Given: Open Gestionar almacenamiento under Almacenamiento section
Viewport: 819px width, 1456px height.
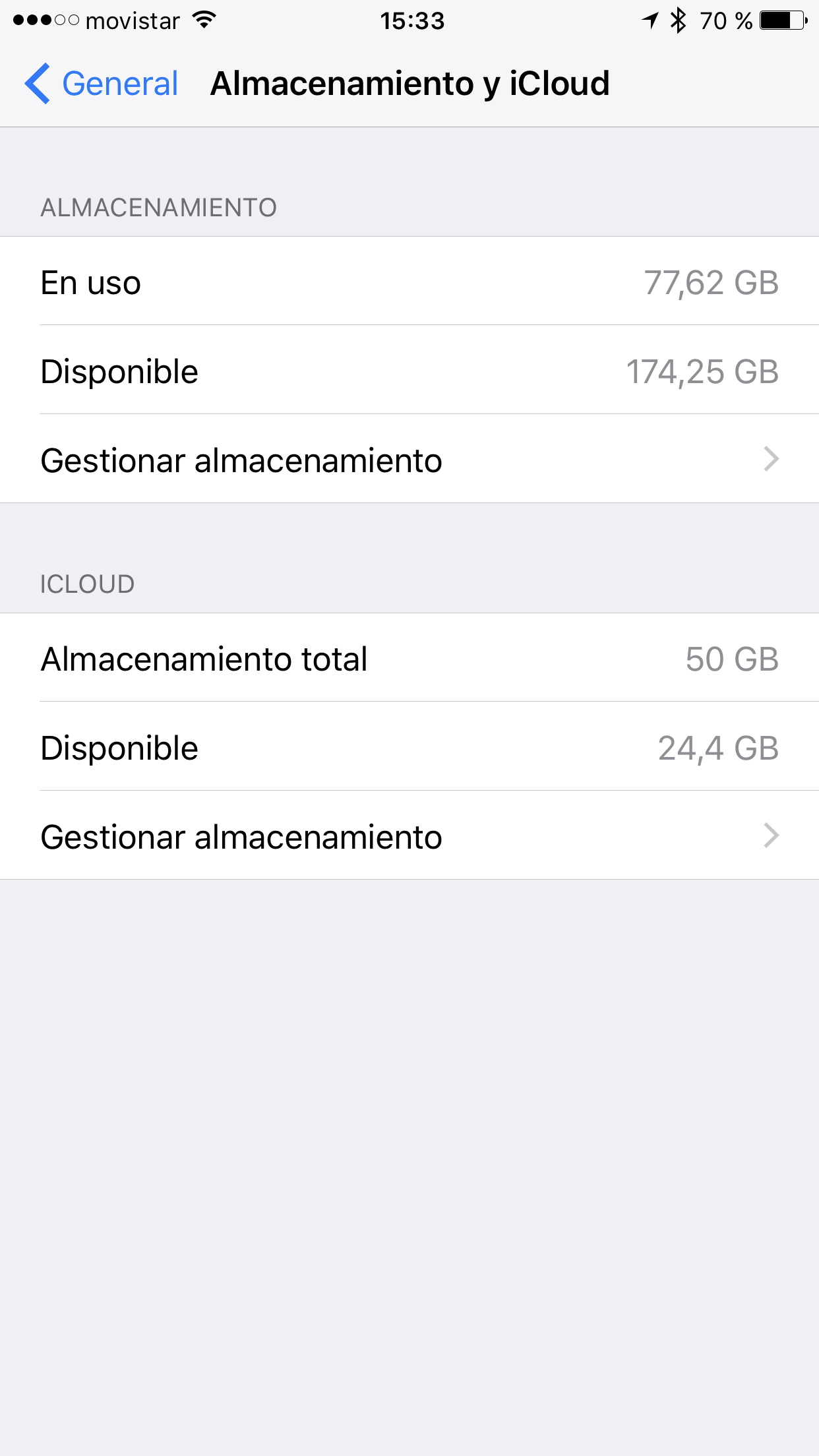Looking at the screenshot, I should click(x=409, y=459).
